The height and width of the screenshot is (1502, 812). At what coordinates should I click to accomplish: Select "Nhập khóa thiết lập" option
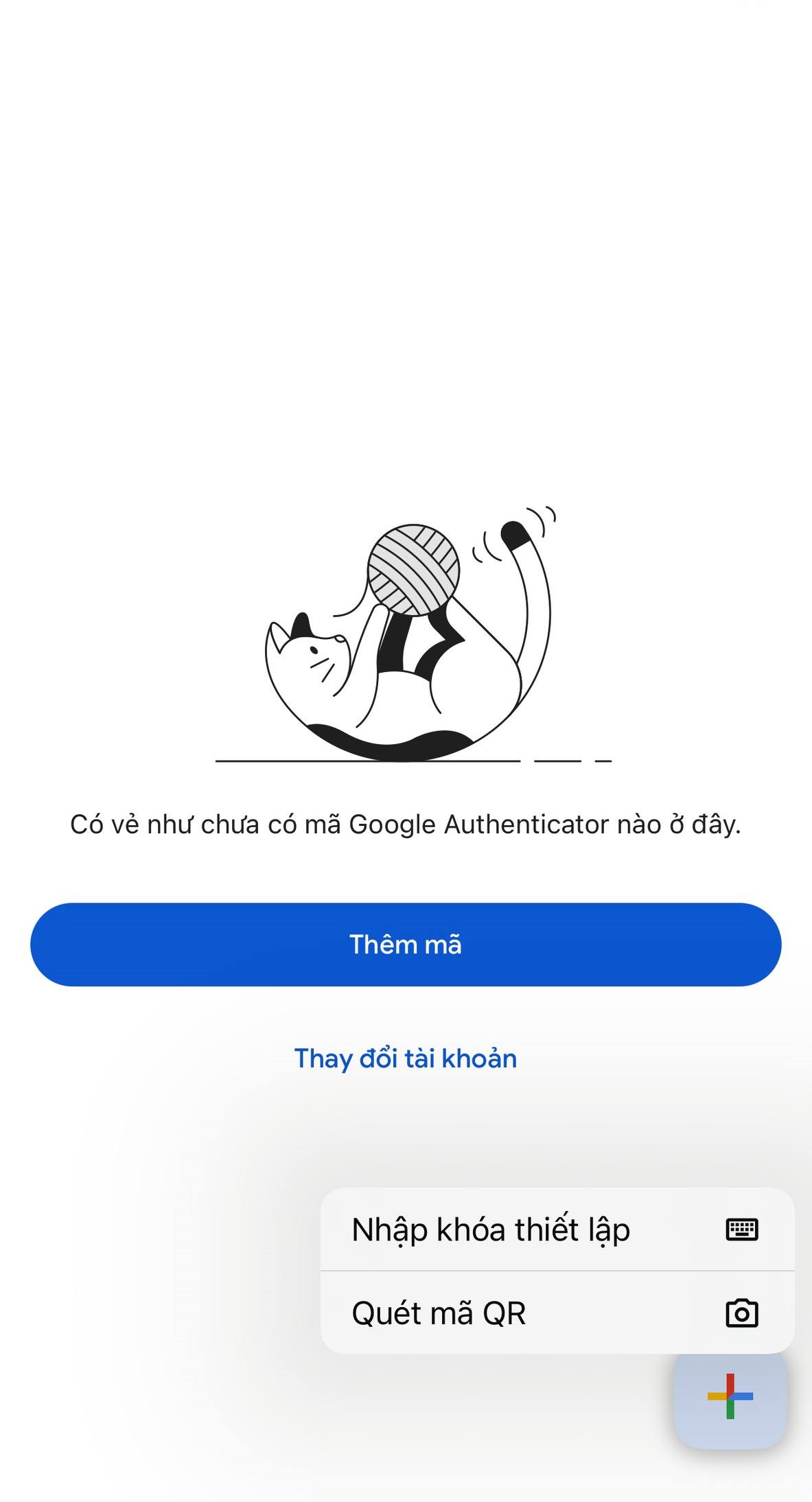coord(556,1229)
